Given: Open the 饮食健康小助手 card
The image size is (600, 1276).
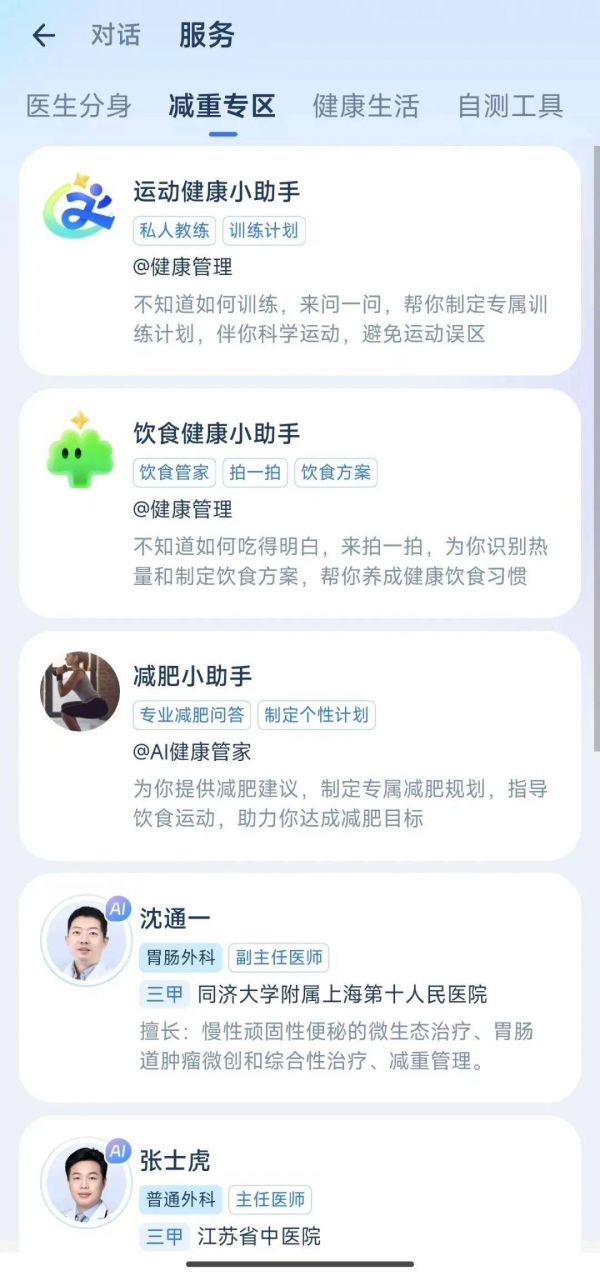Looking at the screenshot, I should point(300,503).
